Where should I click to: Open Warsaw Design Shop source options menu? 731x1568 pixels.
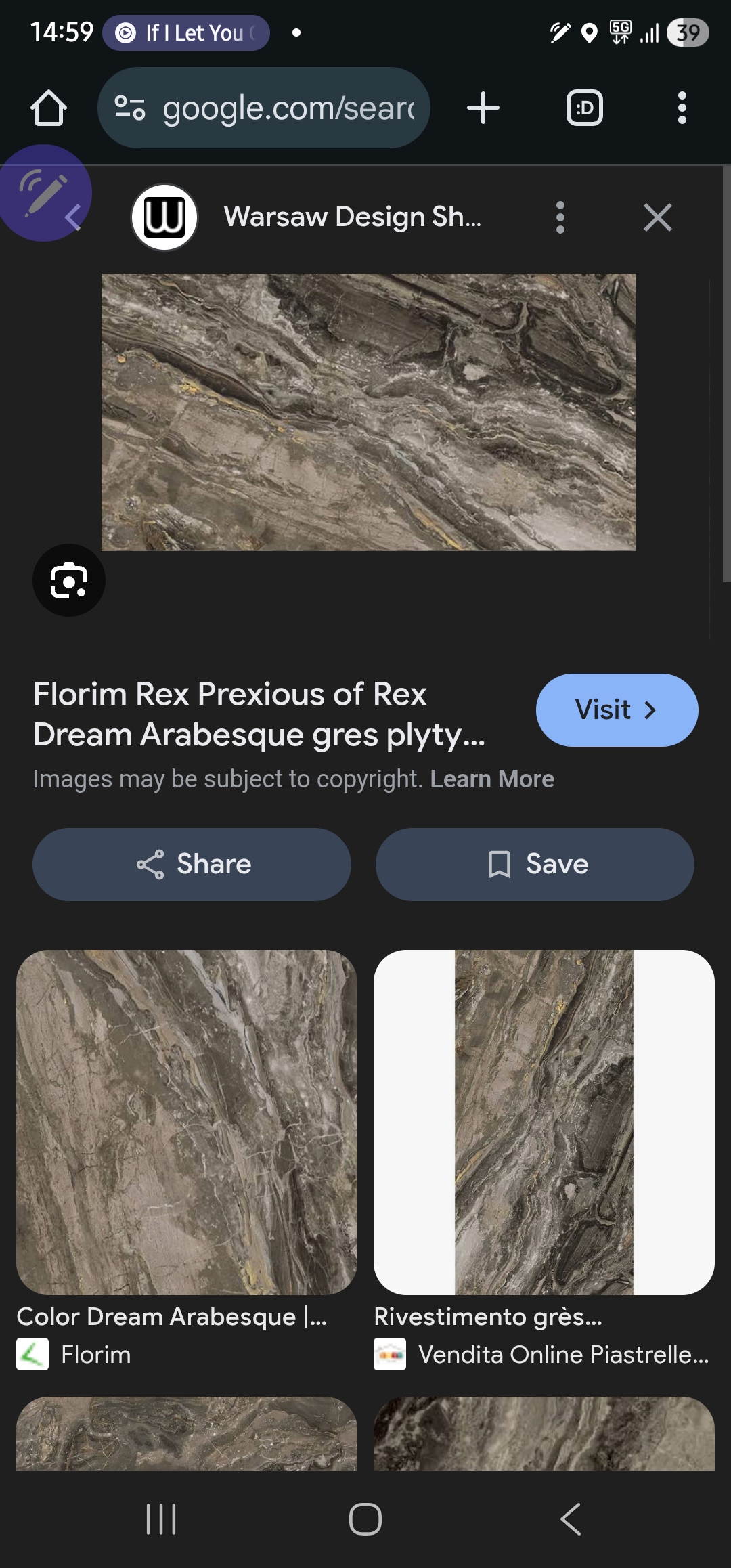[560, 217]
